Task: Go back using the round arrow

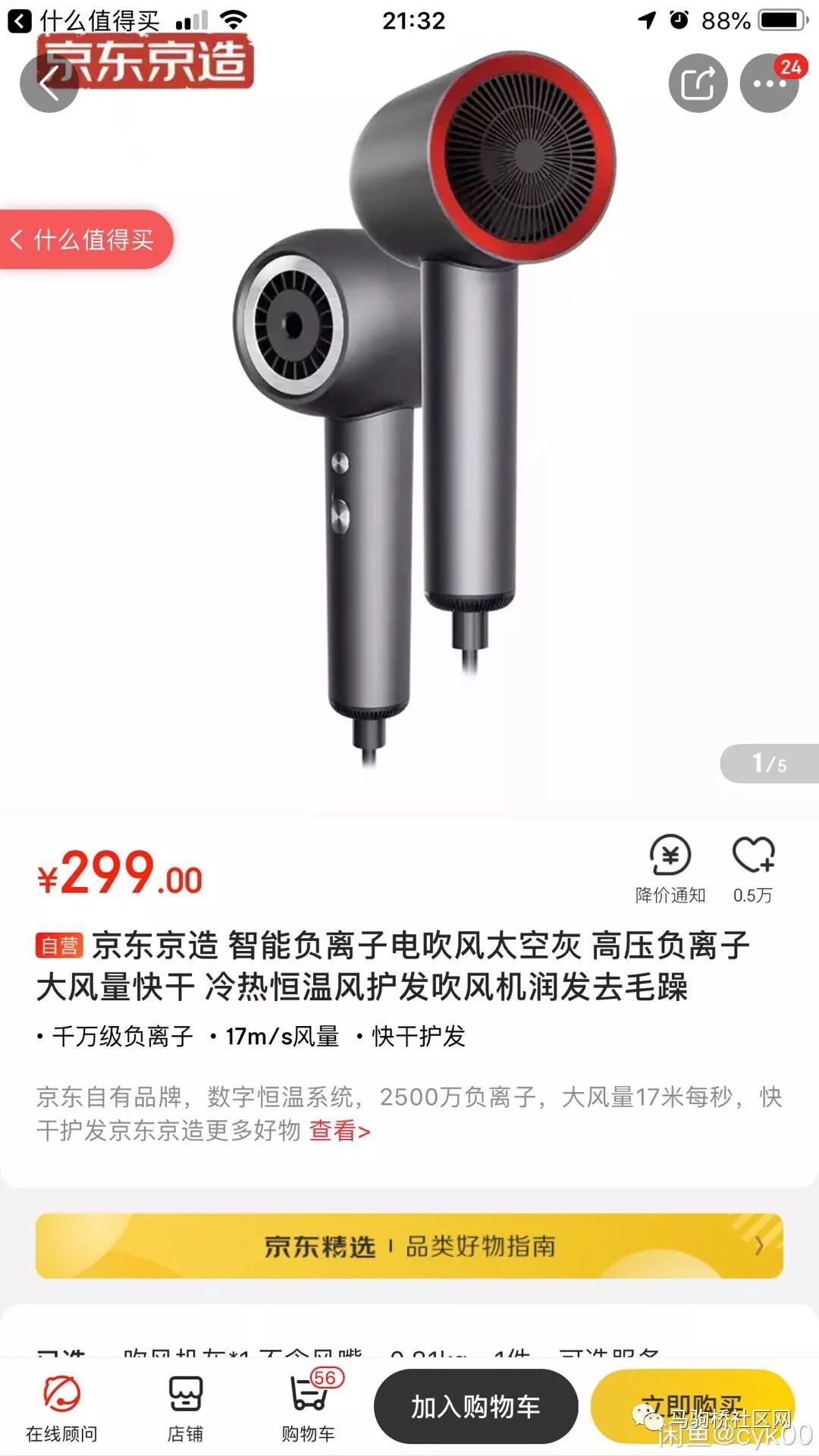Action: pyautogui.click(x=49, y=83)
